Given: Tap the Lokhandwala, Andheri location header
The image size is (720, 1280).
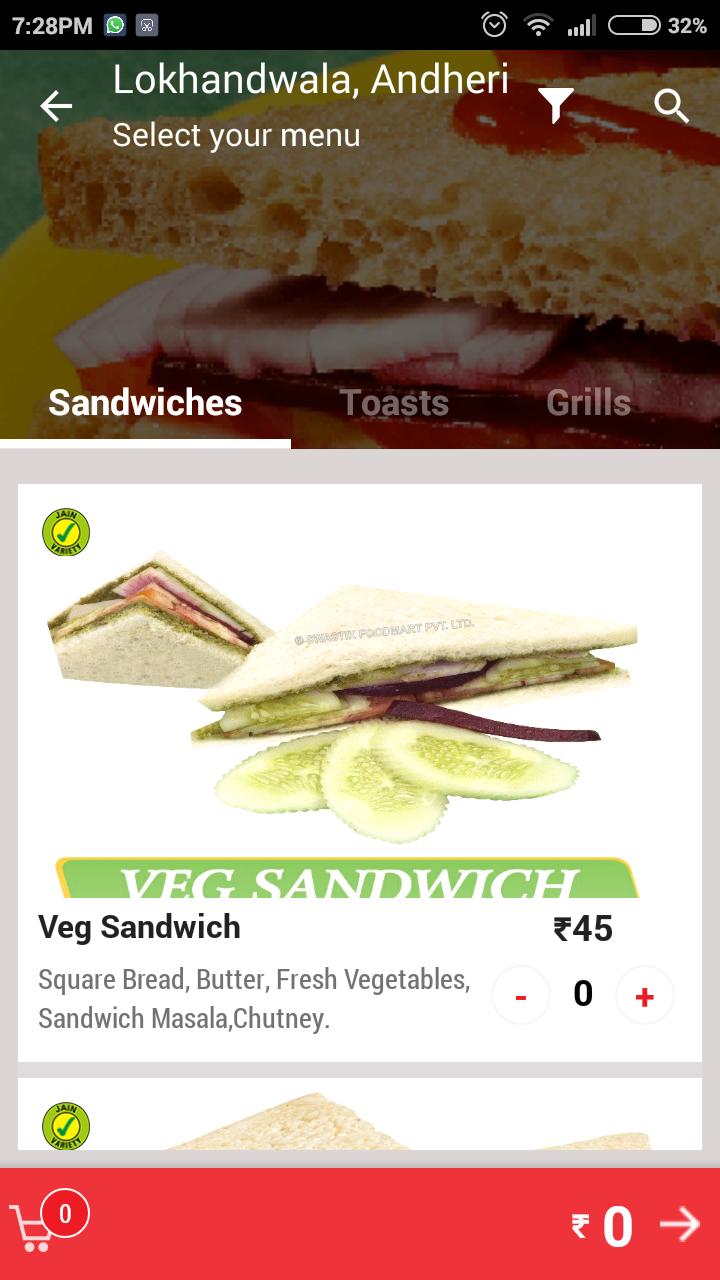Looking at the screenshot, I should [310, 80].
